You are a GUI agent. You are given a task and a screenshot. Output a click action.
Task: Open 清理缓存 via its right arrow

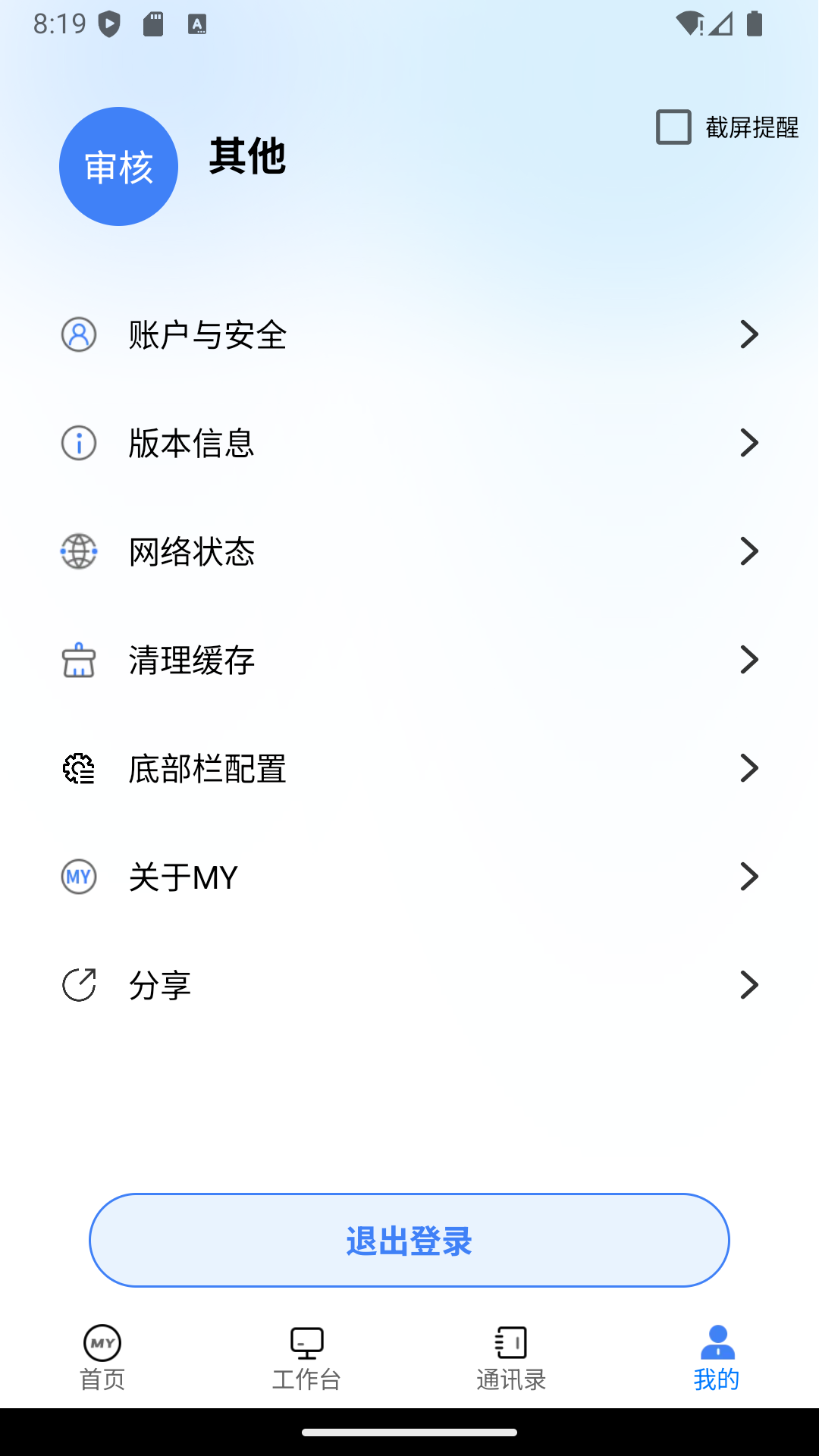tap(750, 660)
